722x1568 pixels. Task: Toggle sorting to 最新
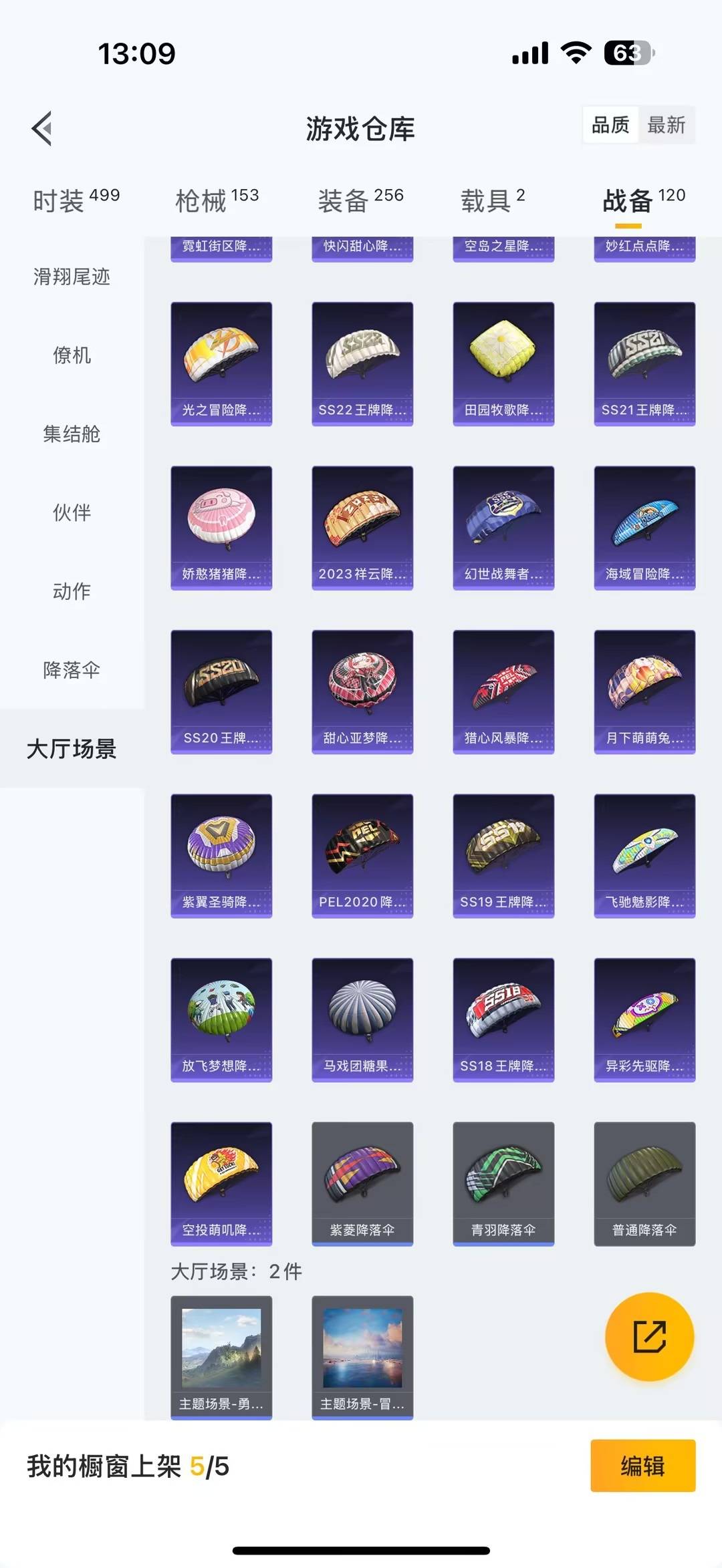pos(667,125)
